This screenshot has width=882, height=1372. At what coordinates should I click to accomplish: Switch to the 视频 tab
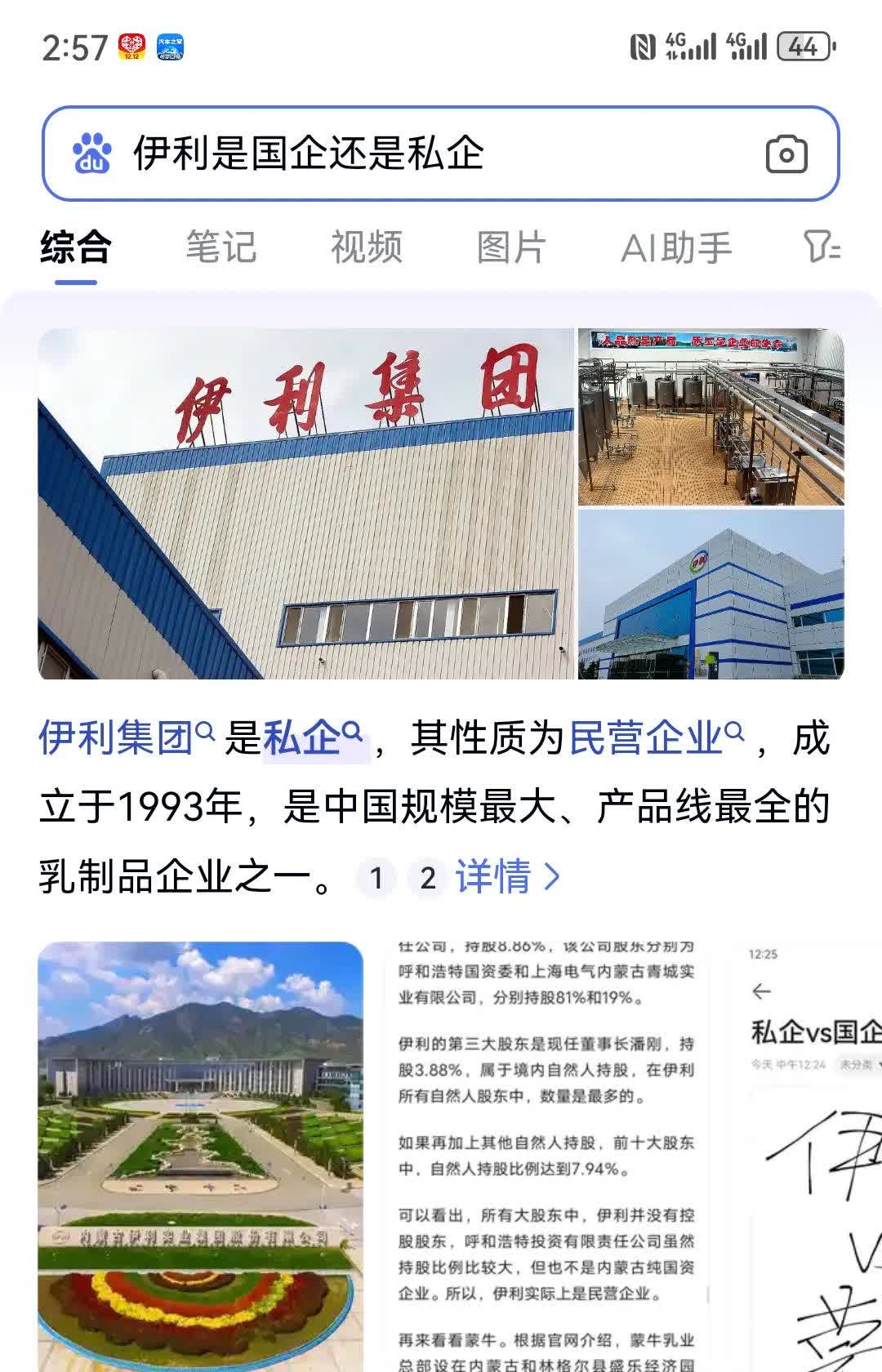tap(366, 247)
